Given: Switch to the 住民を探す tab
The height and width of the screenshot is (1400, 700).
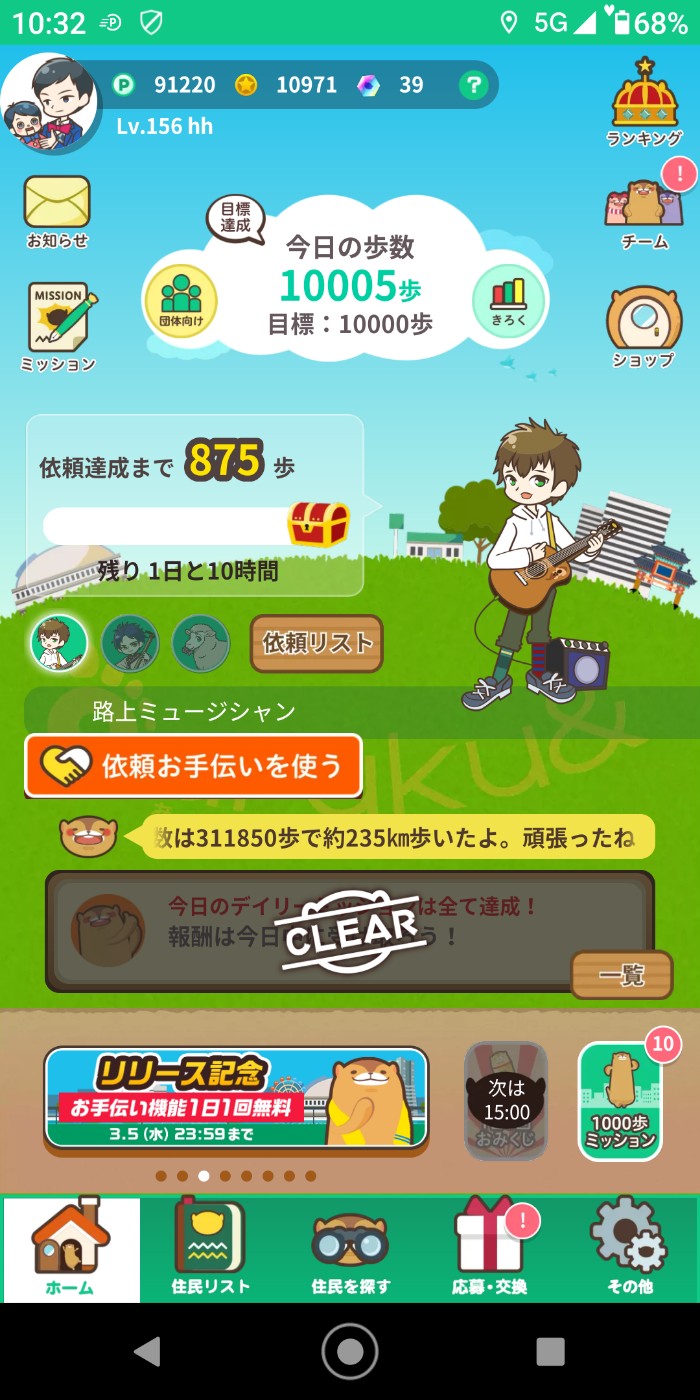Looking at the screenshot, I should [350, 1248].
